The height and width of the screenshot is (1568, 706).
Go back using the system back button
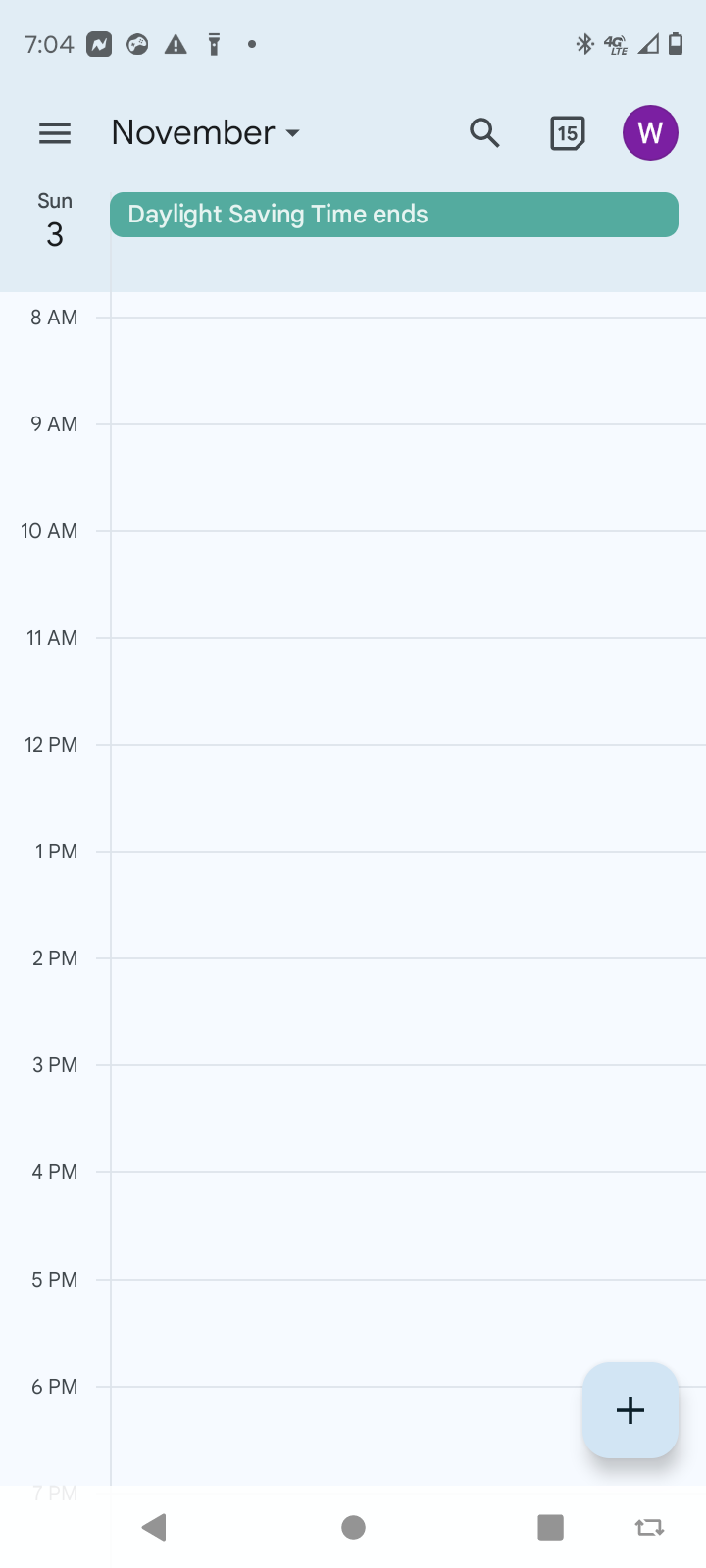154,1527
